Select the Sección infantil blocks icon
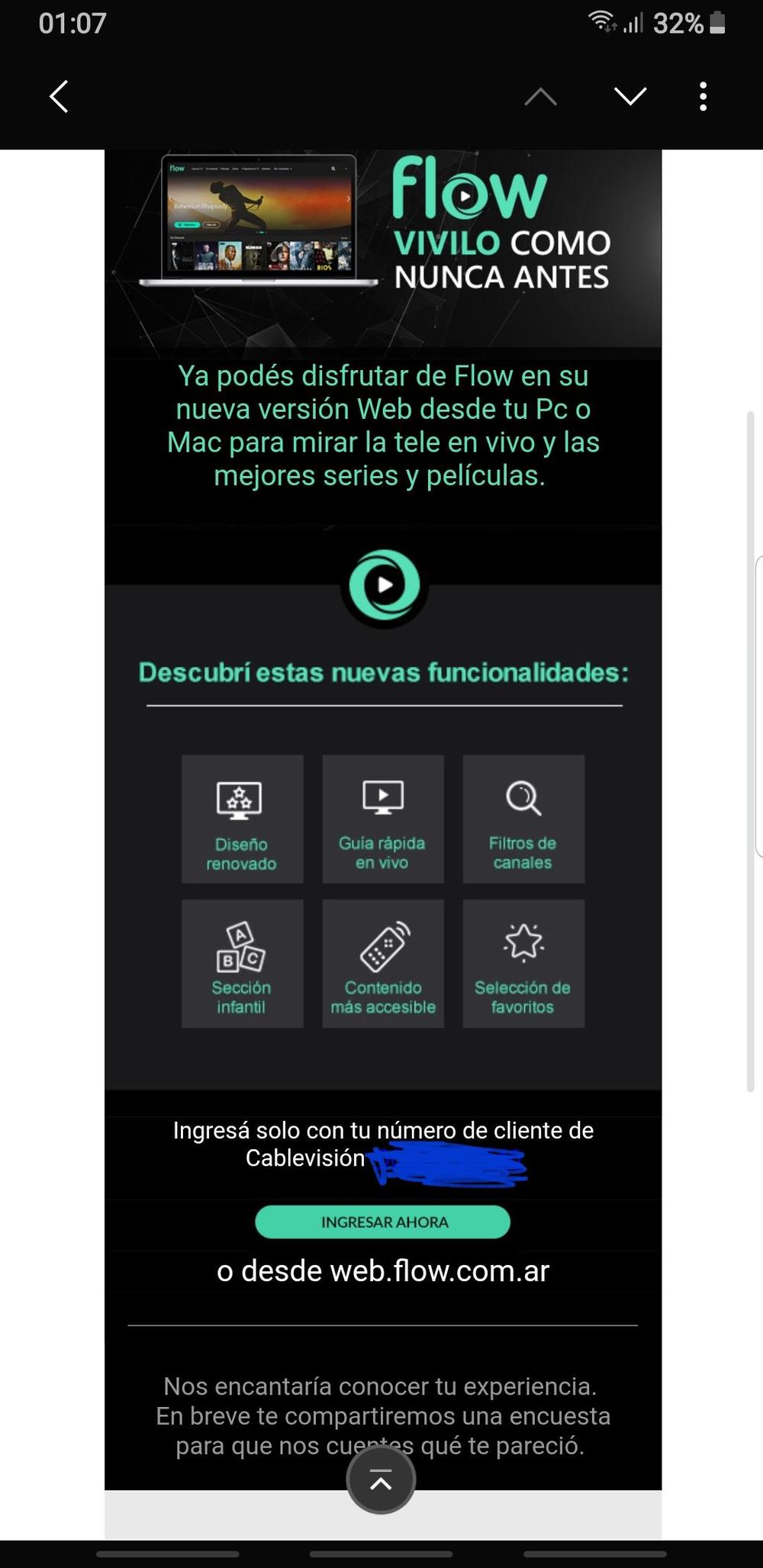This screenshot has height=1568, width=763. click(x=242, y=945)
